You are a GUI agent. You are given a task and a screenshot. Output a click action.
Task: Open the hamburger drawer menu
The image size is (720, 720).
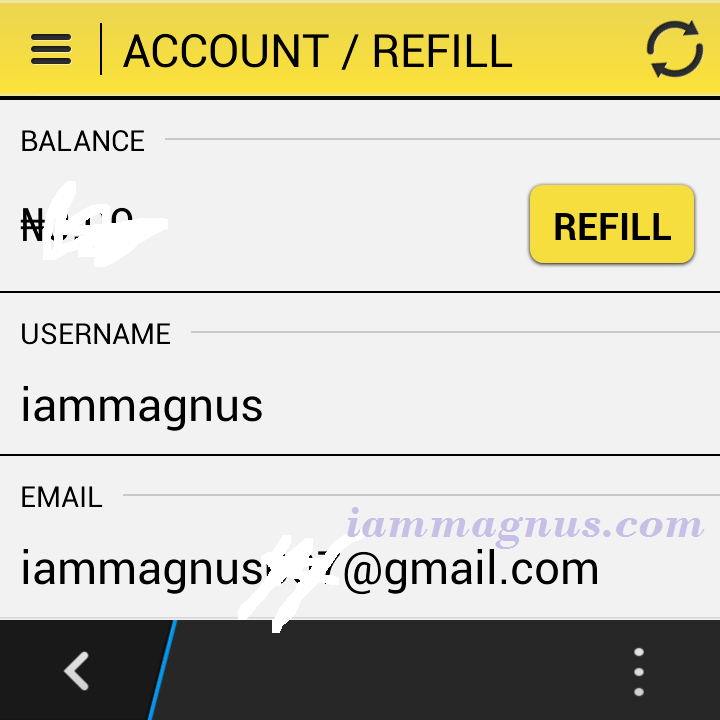51,50
